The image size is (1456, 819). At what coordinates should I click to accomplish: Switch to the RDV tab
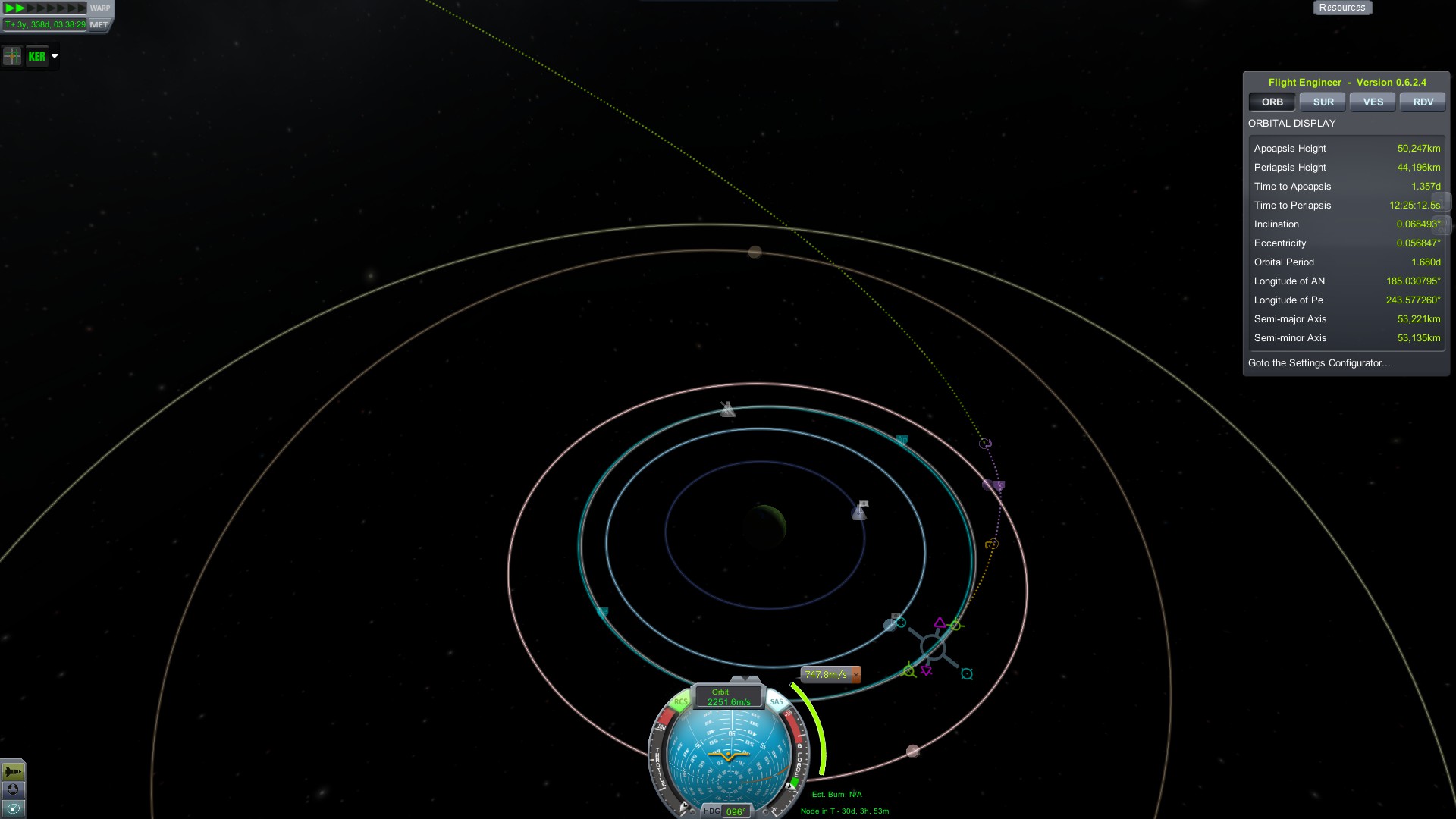[1423, 102]
